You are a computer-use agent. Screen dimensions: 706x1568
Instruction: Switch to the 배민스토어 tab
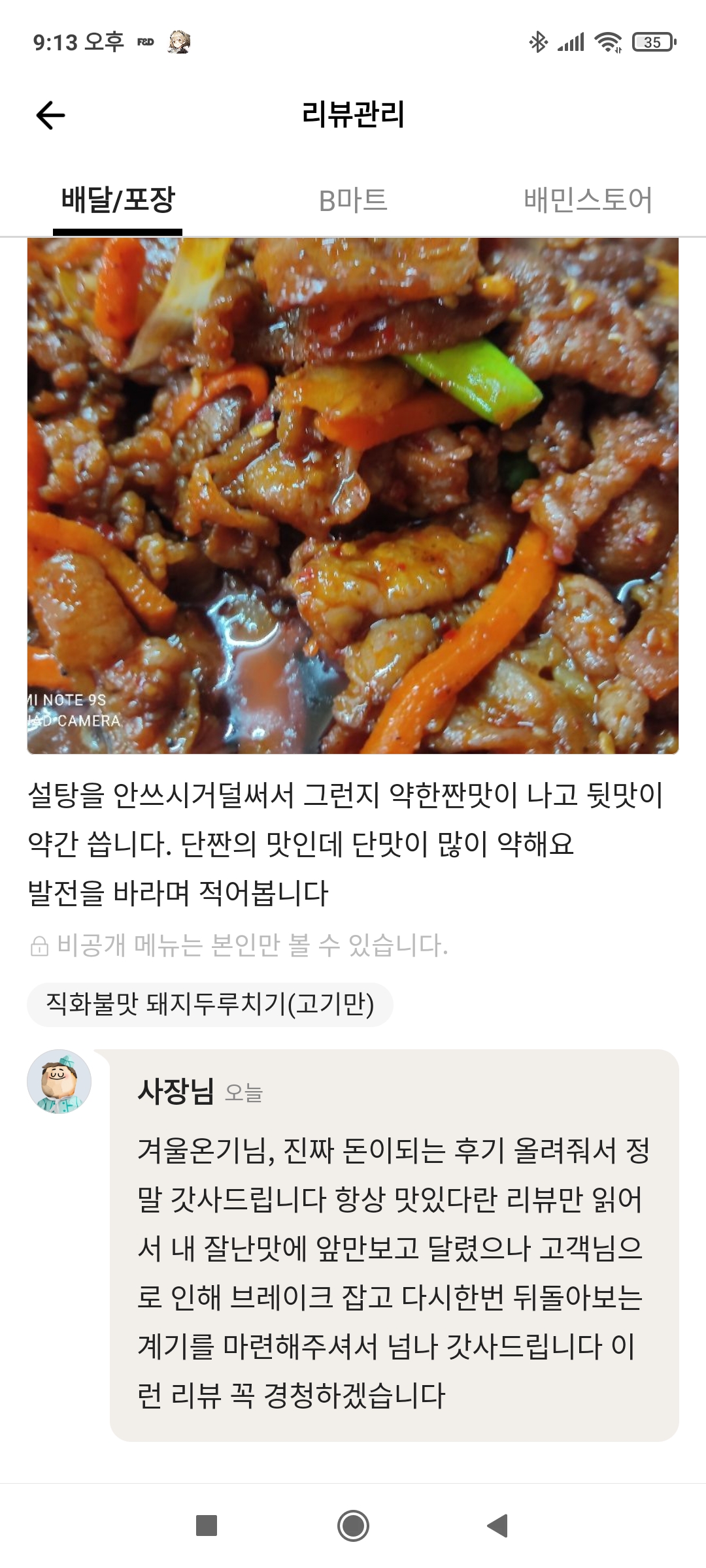(x=588, y=200)
